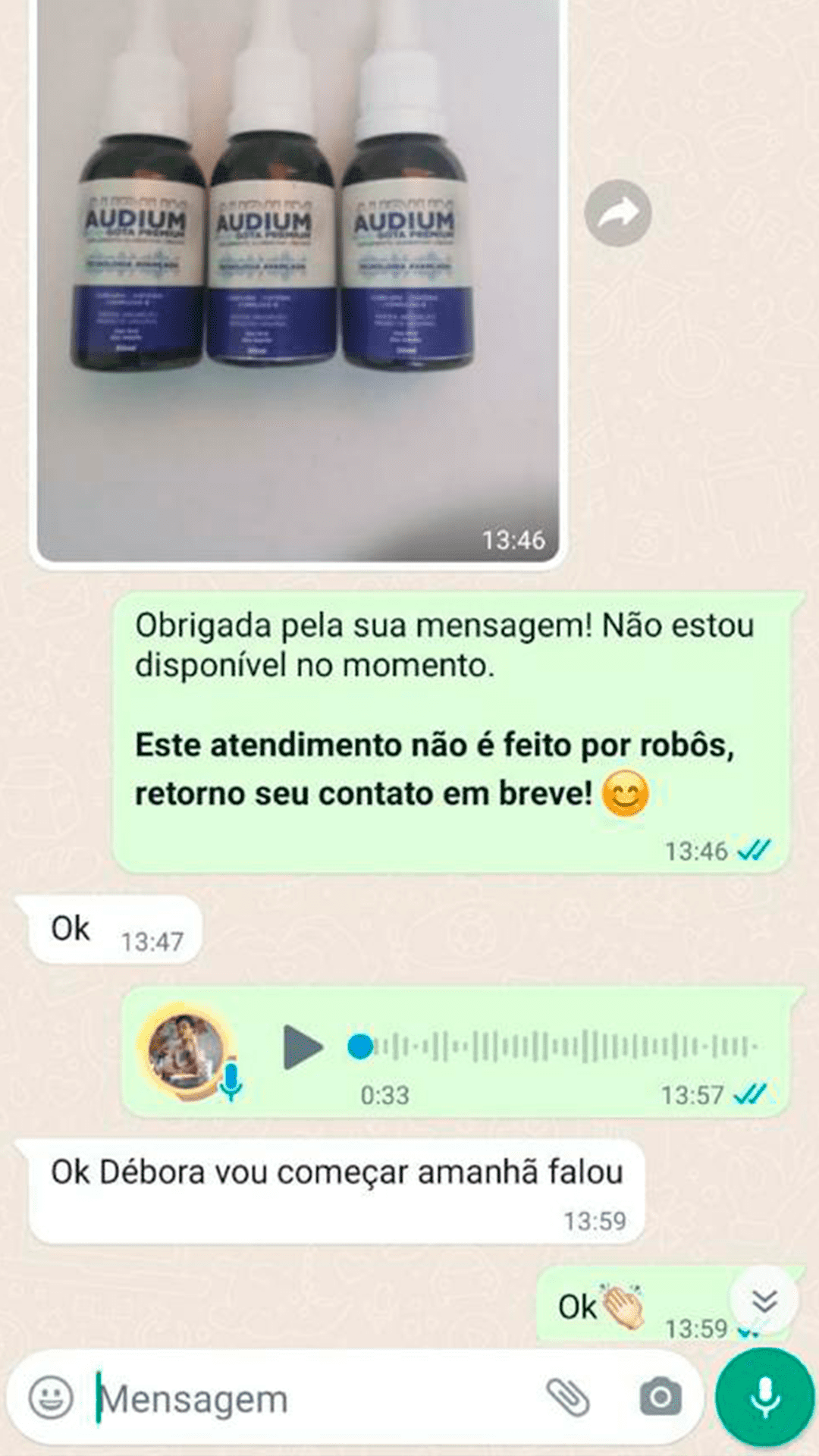
Task: Forward the Audium bottles photo
Action: click(x=617, y=213)
